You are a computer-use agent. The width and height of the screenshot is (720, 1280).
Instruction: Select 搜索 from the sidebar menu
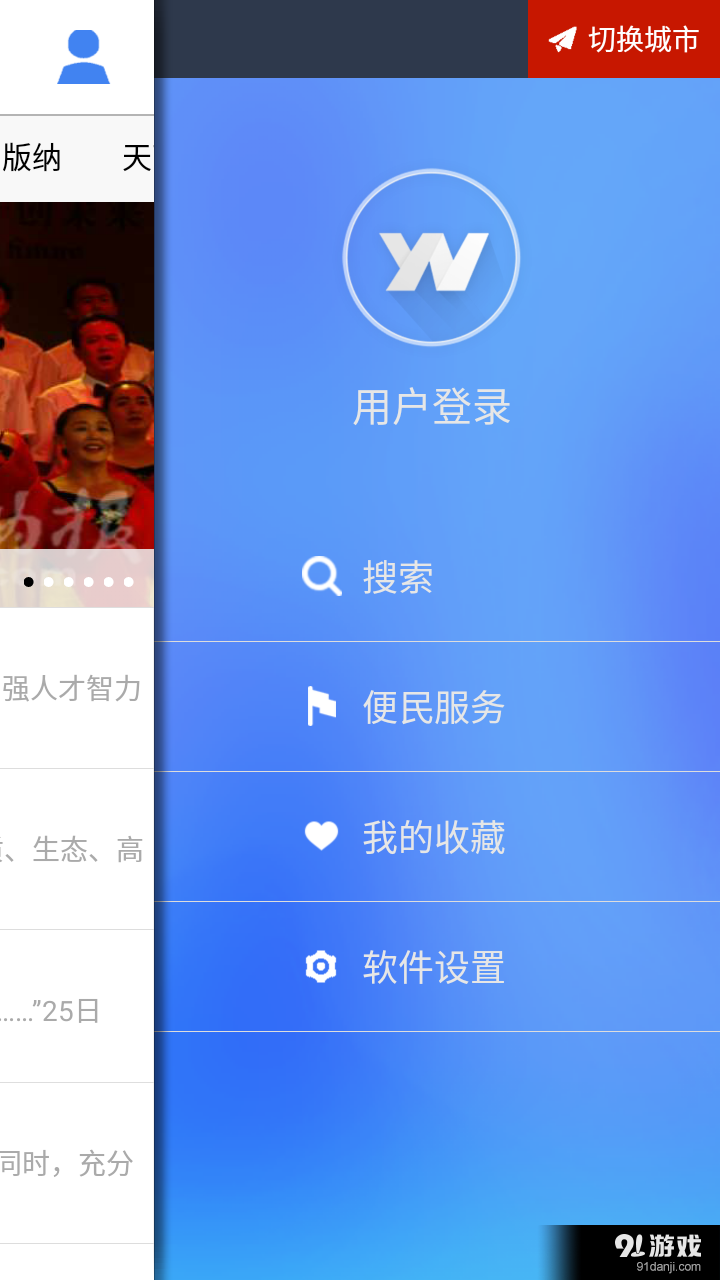pyautogui.click(x=400, y=576)
